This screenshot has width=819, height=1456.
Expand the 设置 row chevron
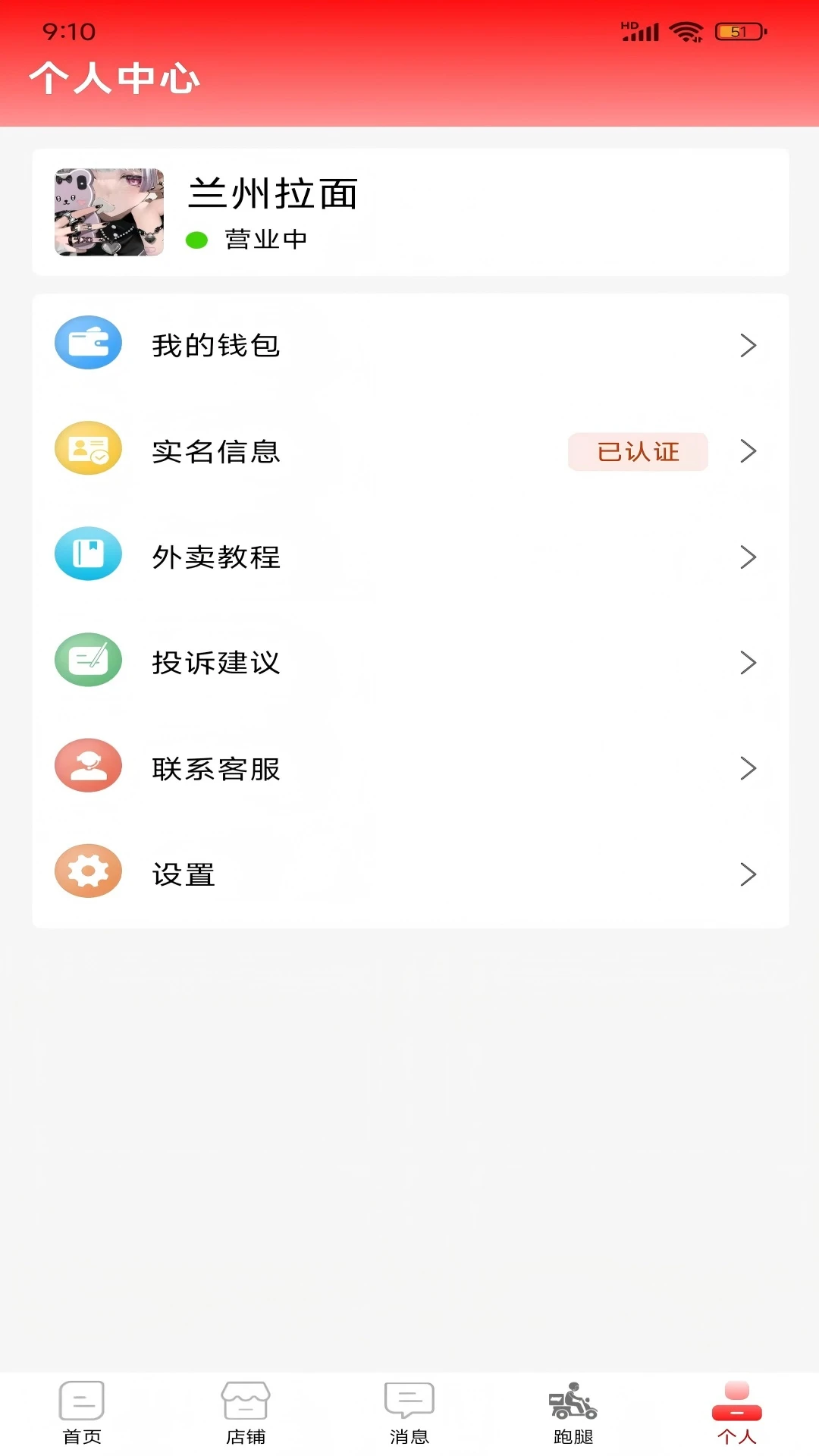click(x=749, y=874)
